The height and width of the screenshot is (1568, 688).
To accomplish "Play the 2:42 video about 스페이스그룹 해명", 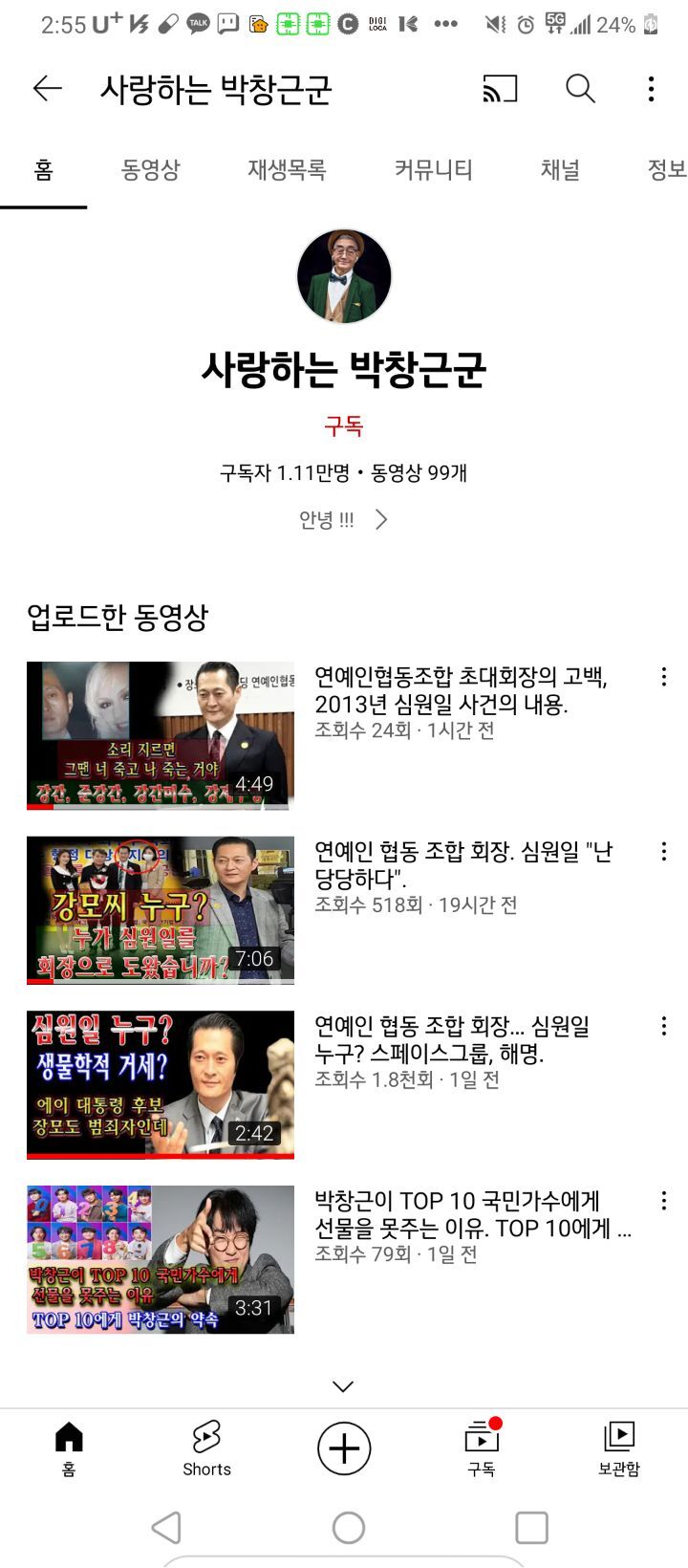I will (x=161, y=1085).
